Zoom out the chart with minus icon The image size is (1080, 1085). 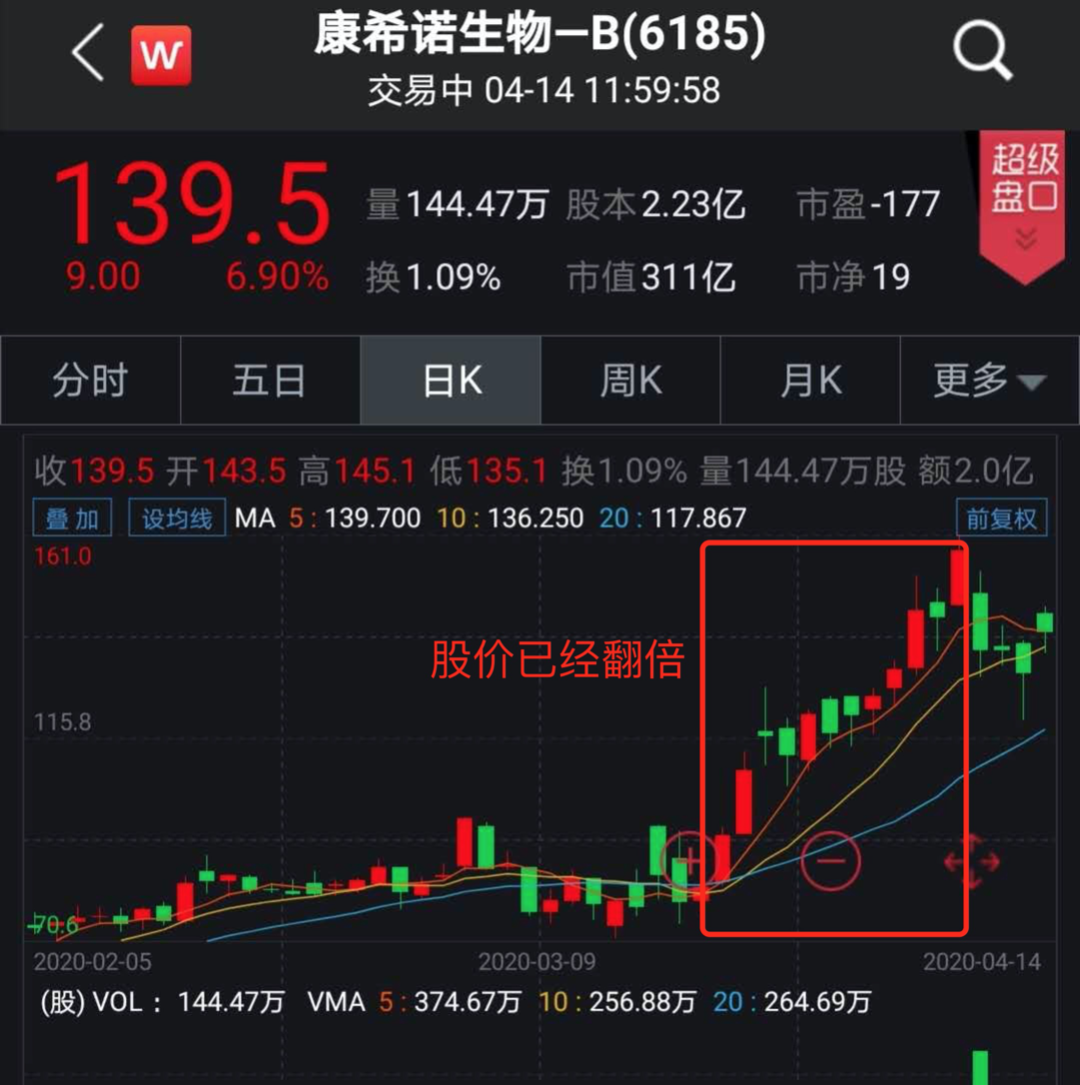pyautogui.click(x=831, y=860)
